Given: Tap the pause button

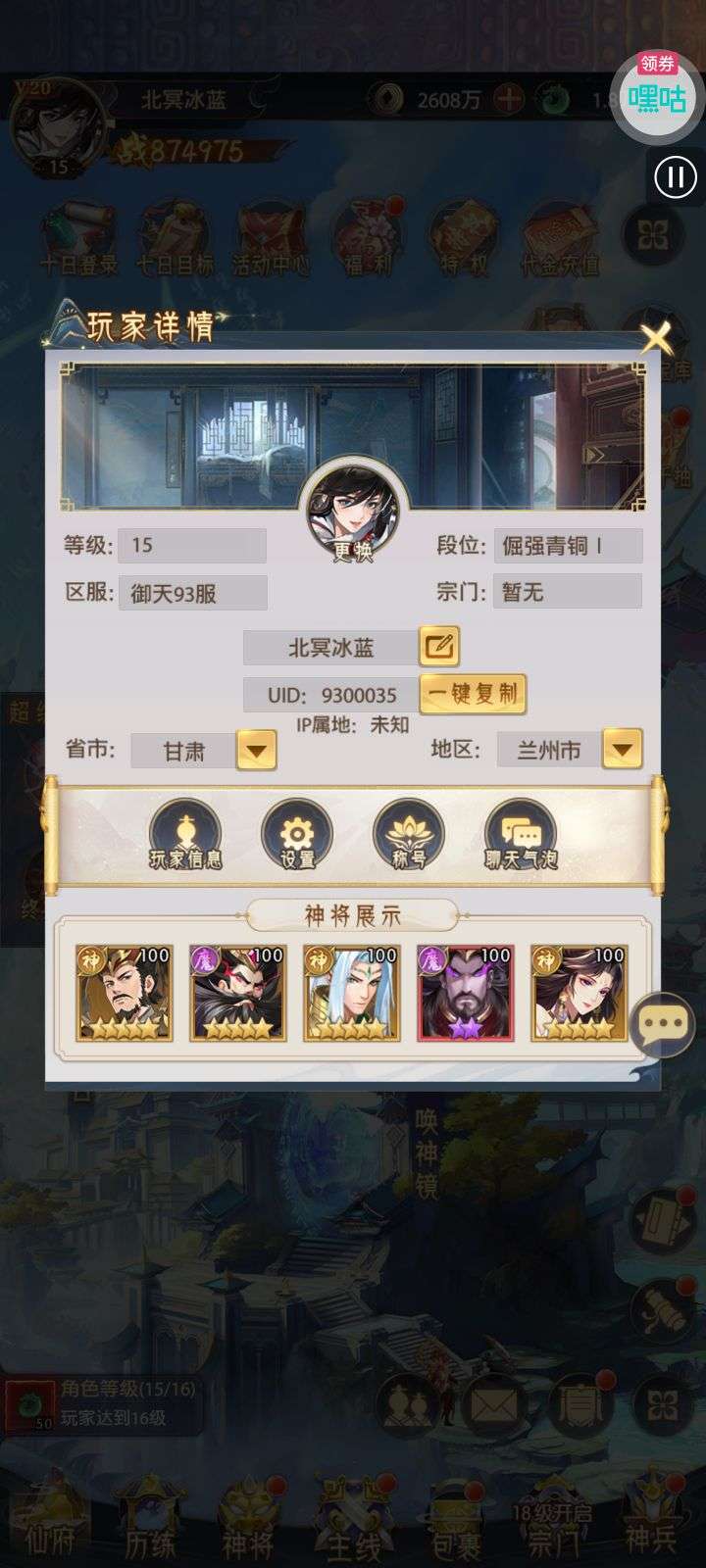Looking at the screenshot, I should tap(675, 176).
